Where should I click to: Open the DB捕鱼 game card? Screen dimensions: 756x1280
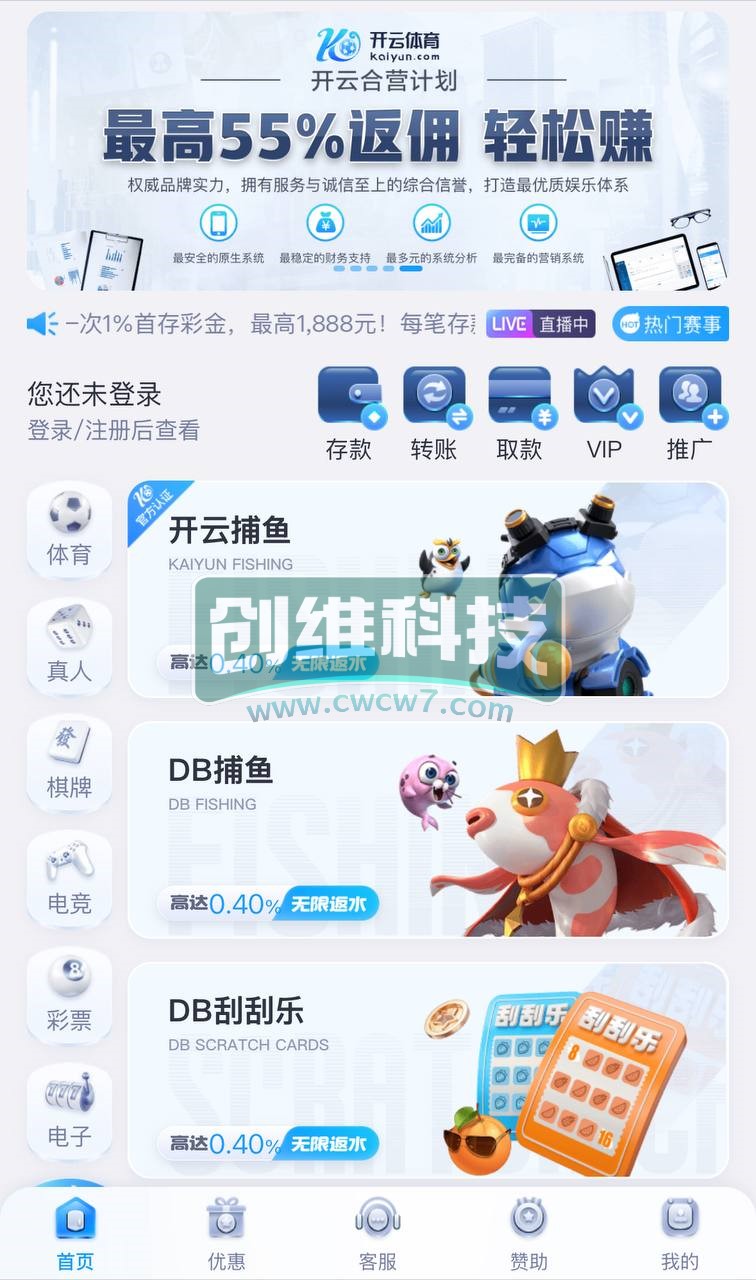(x=428, y=830)
